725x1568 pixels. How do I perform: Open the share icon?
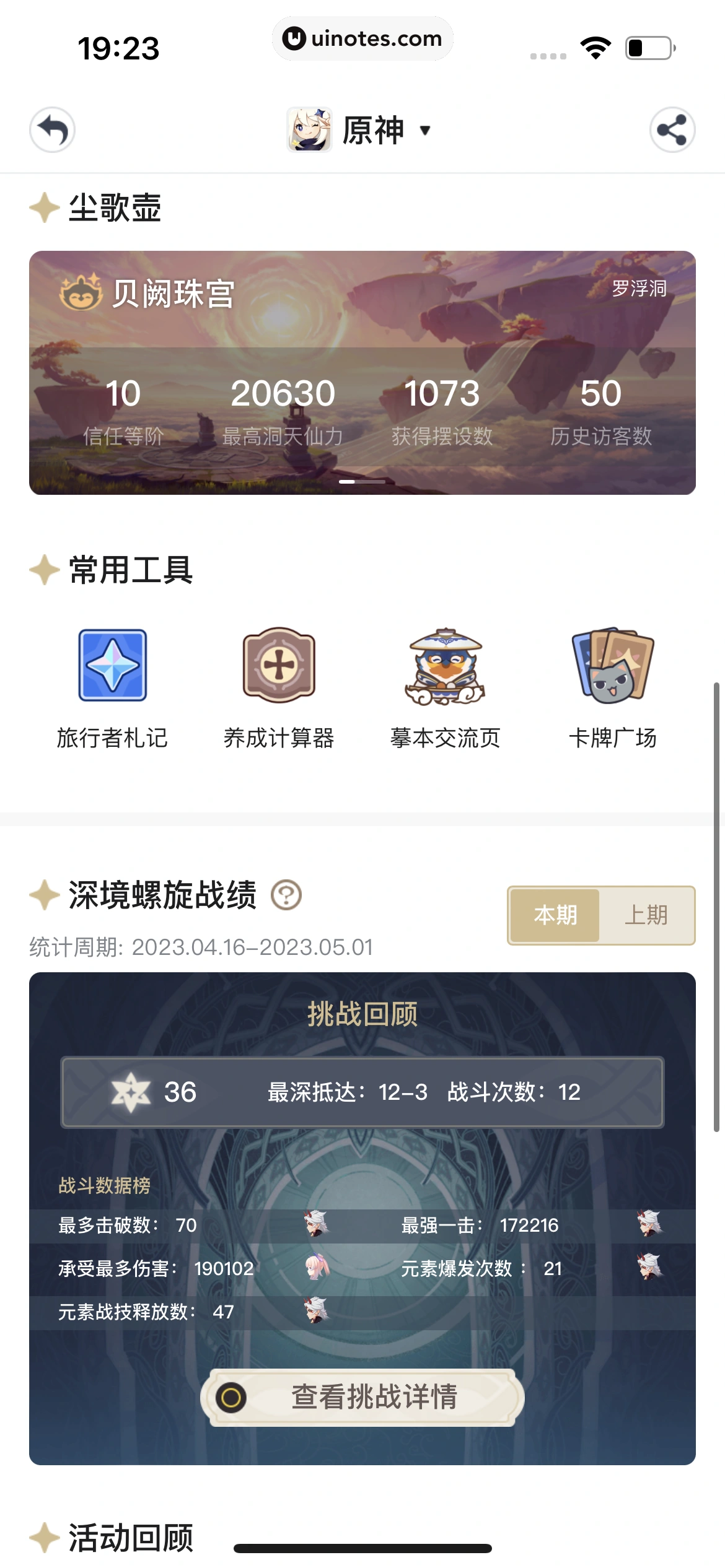coord(672,130)
